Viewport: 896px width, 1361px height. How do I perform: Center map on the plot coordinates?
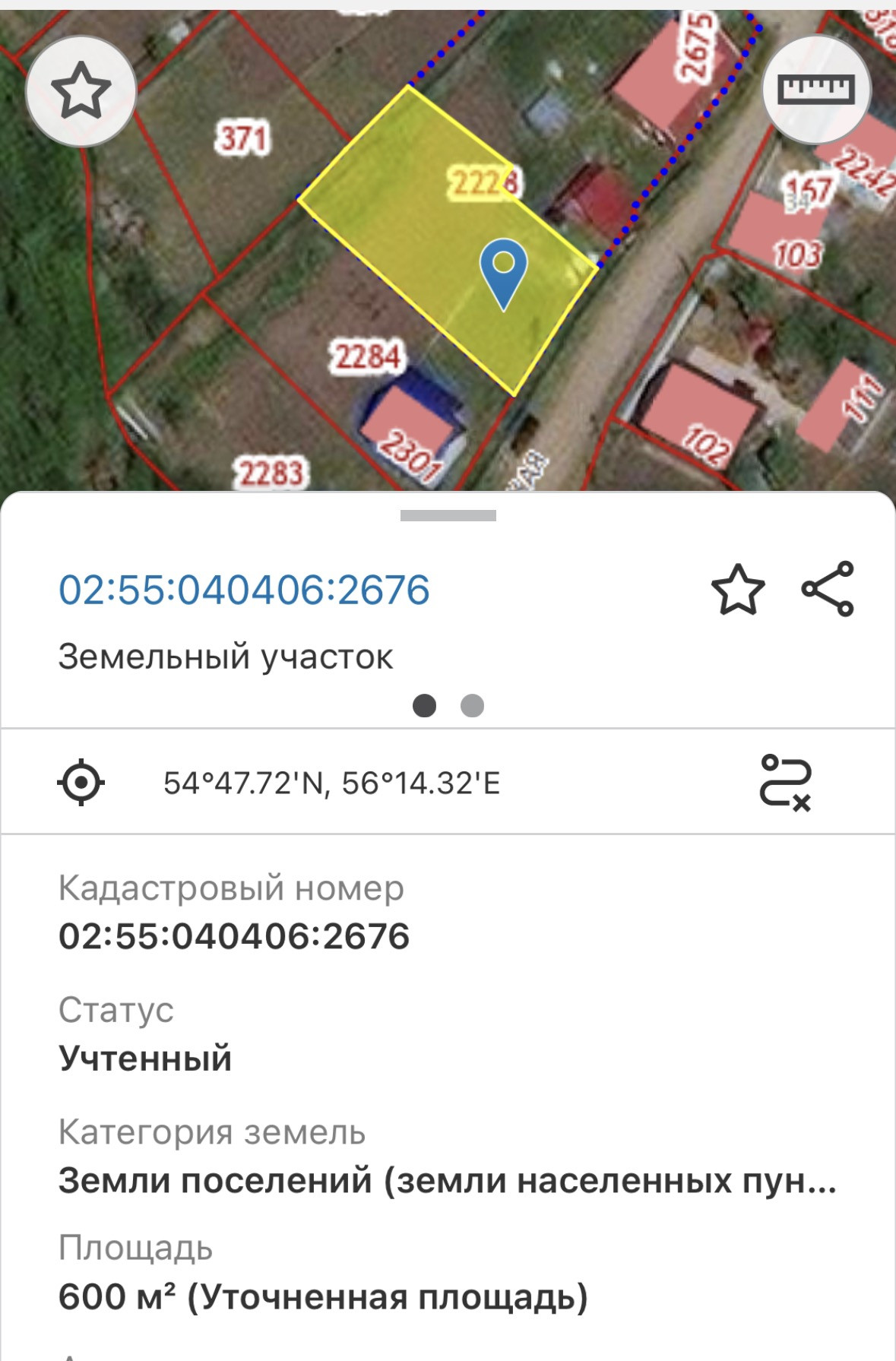[81, 782]
